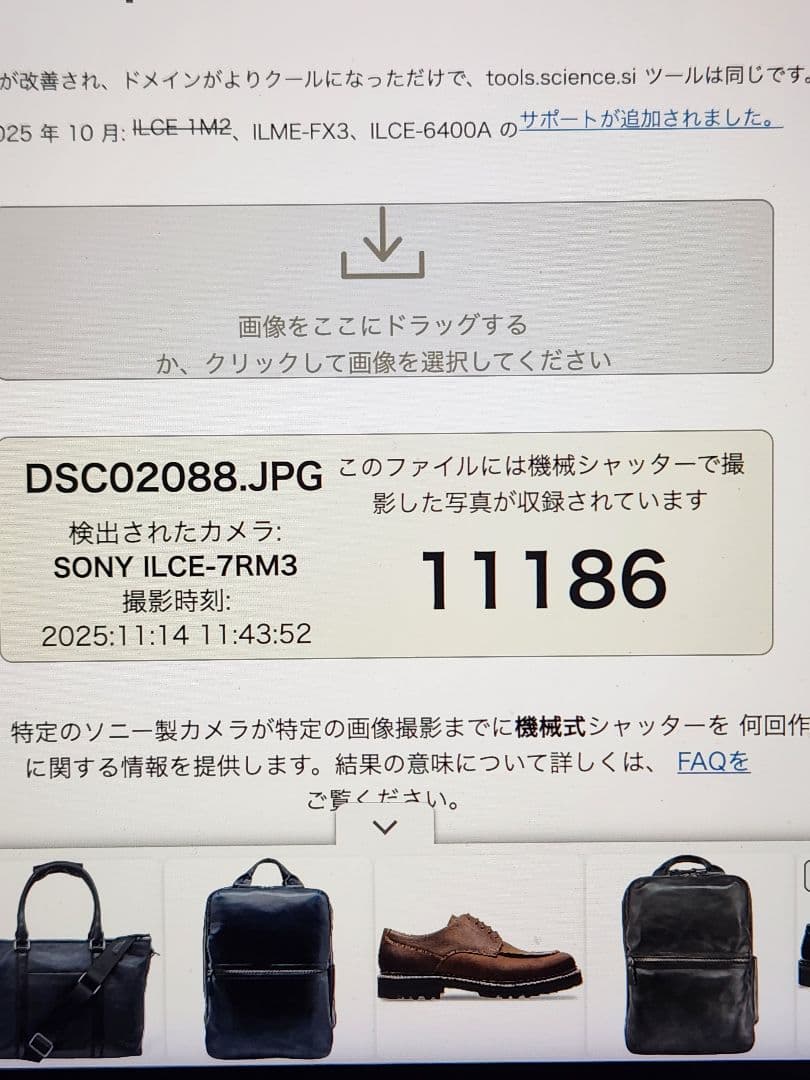810x1080 pixels.
Task: Click the download arrow icon in the upload area
Action: (x=385, y=251)
